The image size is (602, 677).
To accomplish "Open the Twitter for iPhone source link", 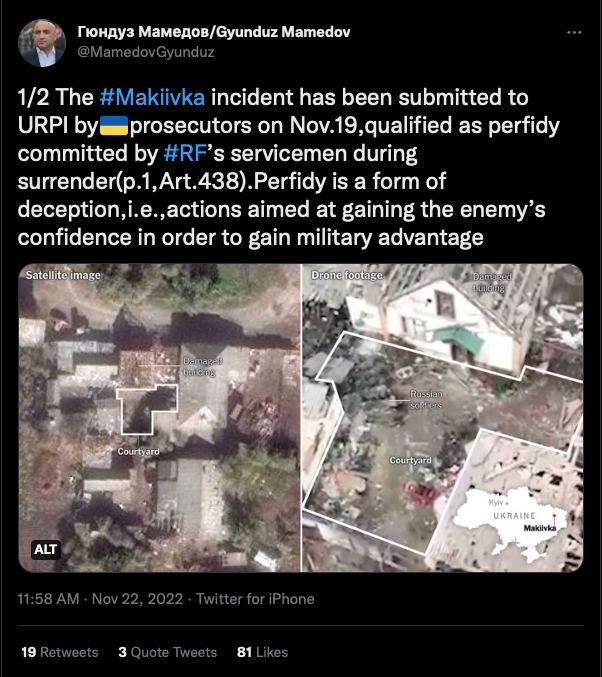I will tap(254, 599).
